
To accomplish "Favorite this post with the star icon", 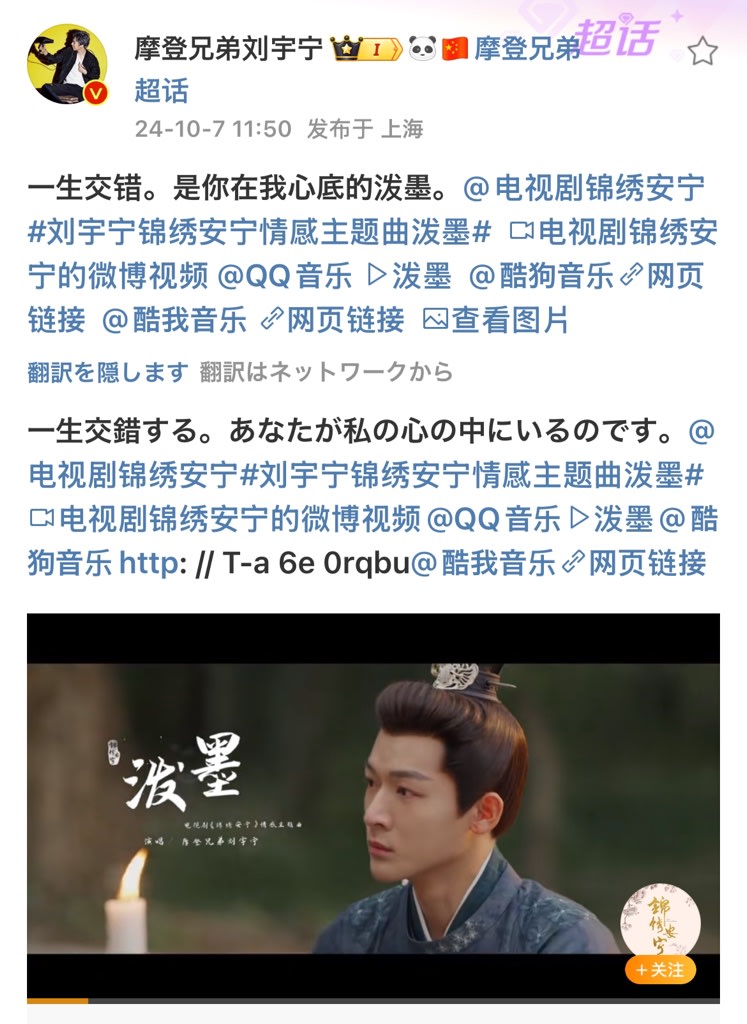I will [703, 51].
